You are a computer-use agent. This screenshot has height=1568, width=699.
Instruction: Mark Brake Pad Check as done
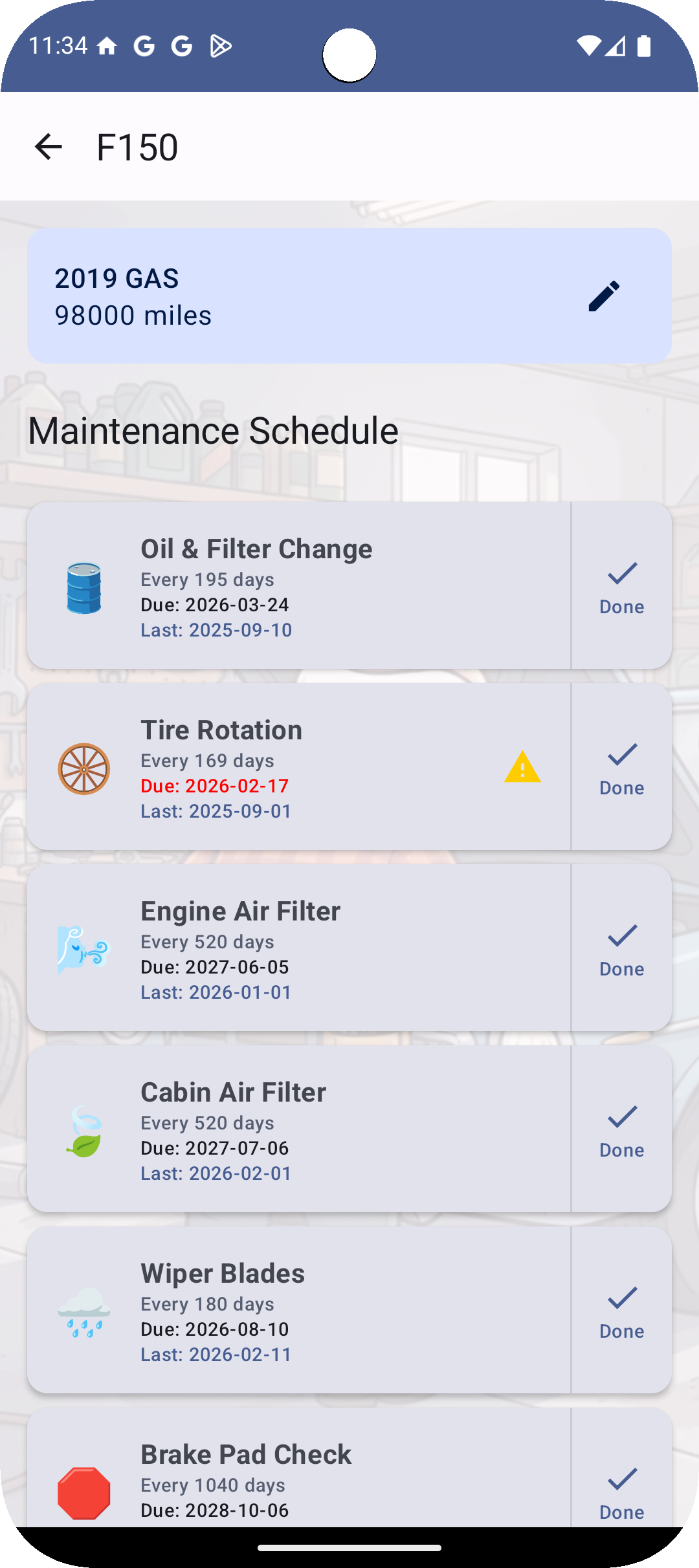coord(621,1488)
